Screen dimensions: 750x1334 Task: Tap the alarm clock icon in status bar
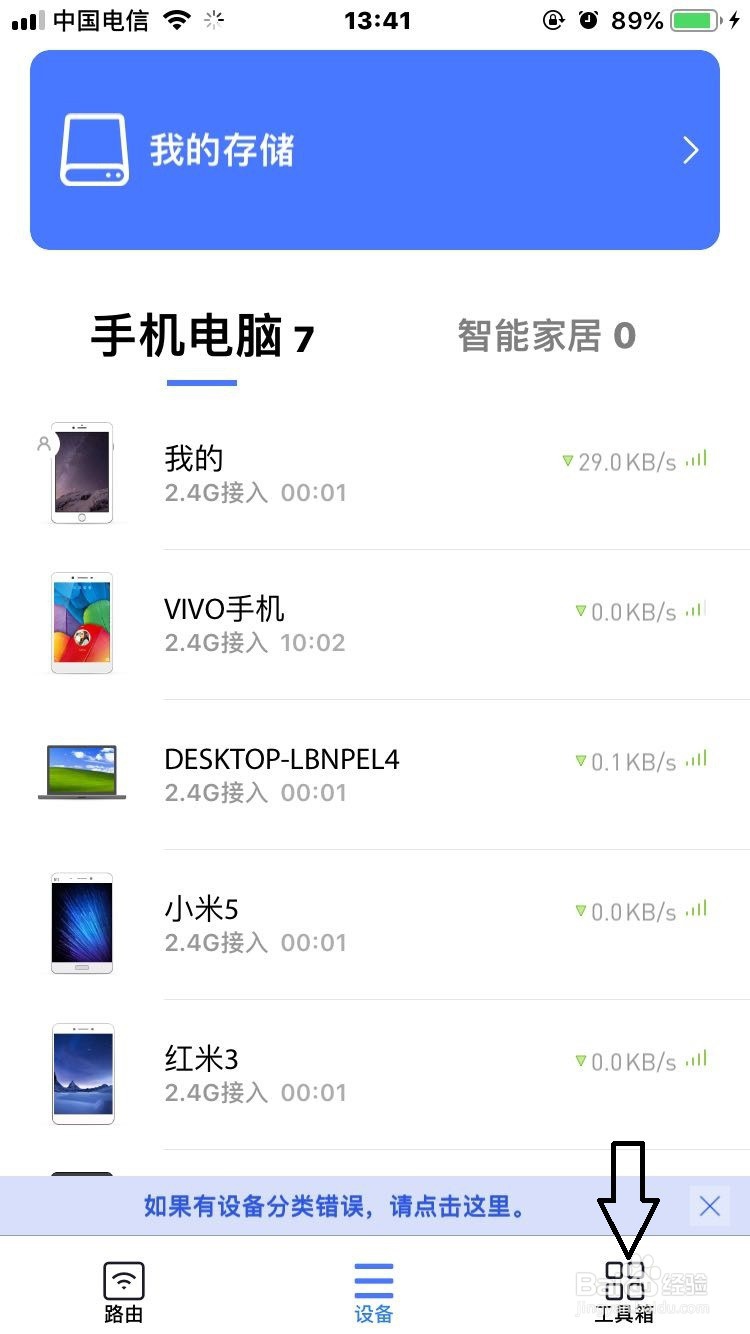(589, 18)
